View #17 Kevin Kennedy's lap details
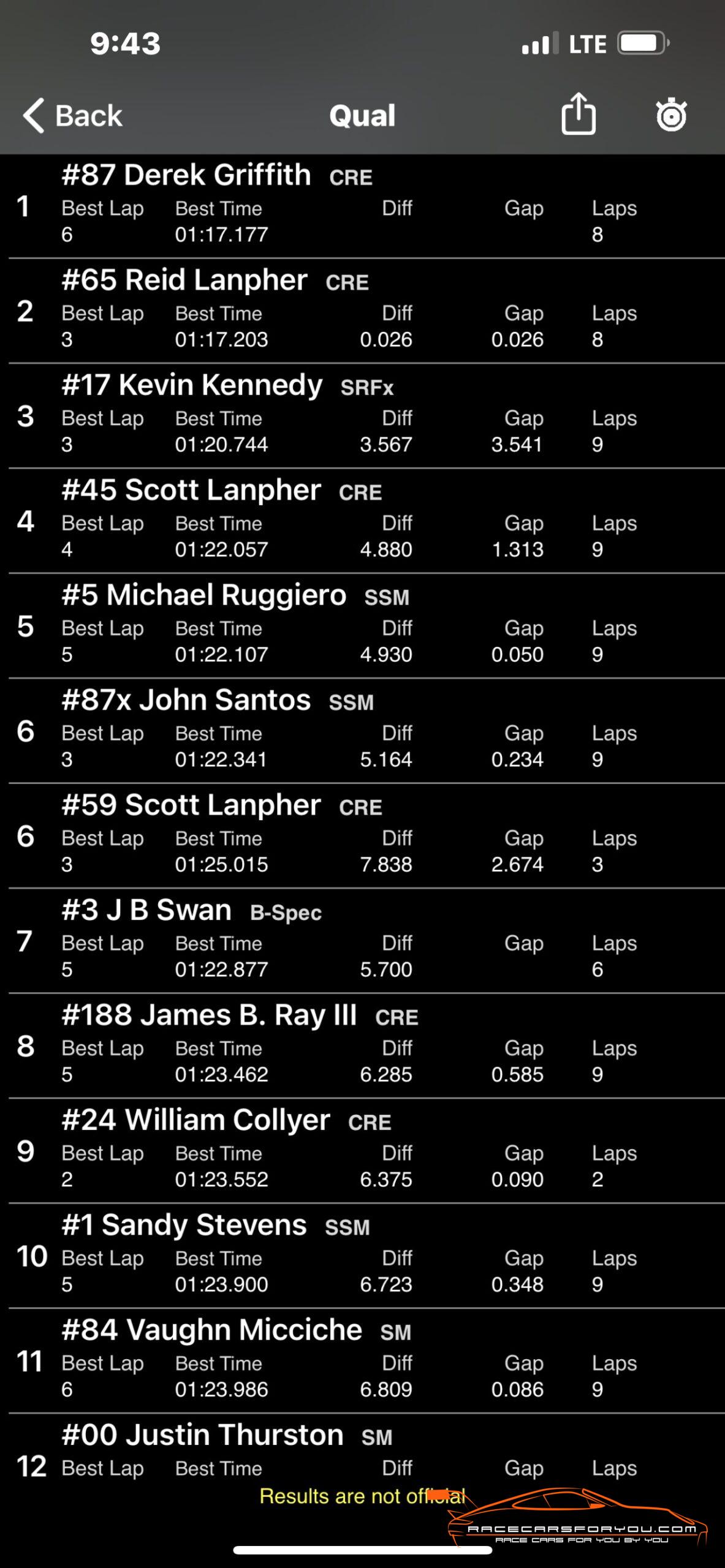 [x=362, y=417]
